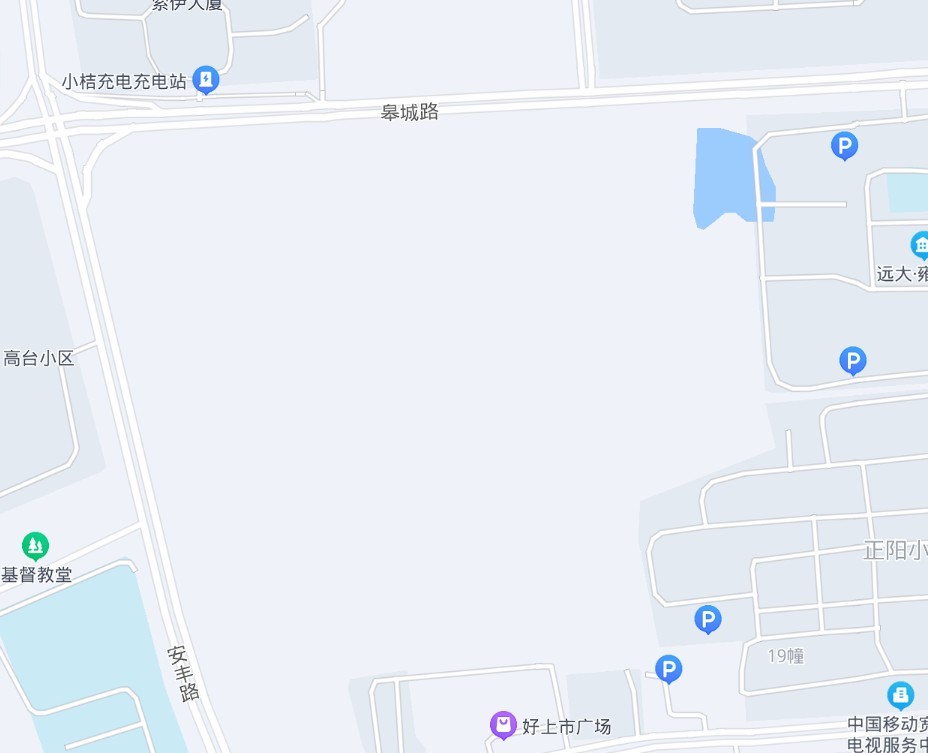This screenshot has height=753, width=928.
Task: Tap the 好上市广场 shopping marker
Action: click(503, 725)
